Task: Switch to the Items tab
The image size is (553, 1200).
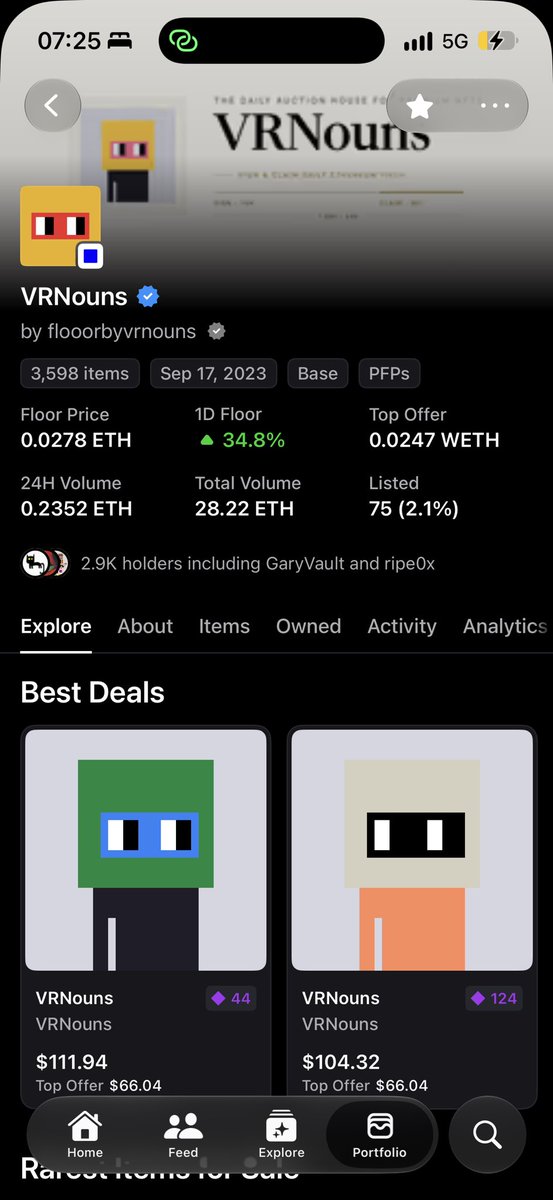Action: 224,626
